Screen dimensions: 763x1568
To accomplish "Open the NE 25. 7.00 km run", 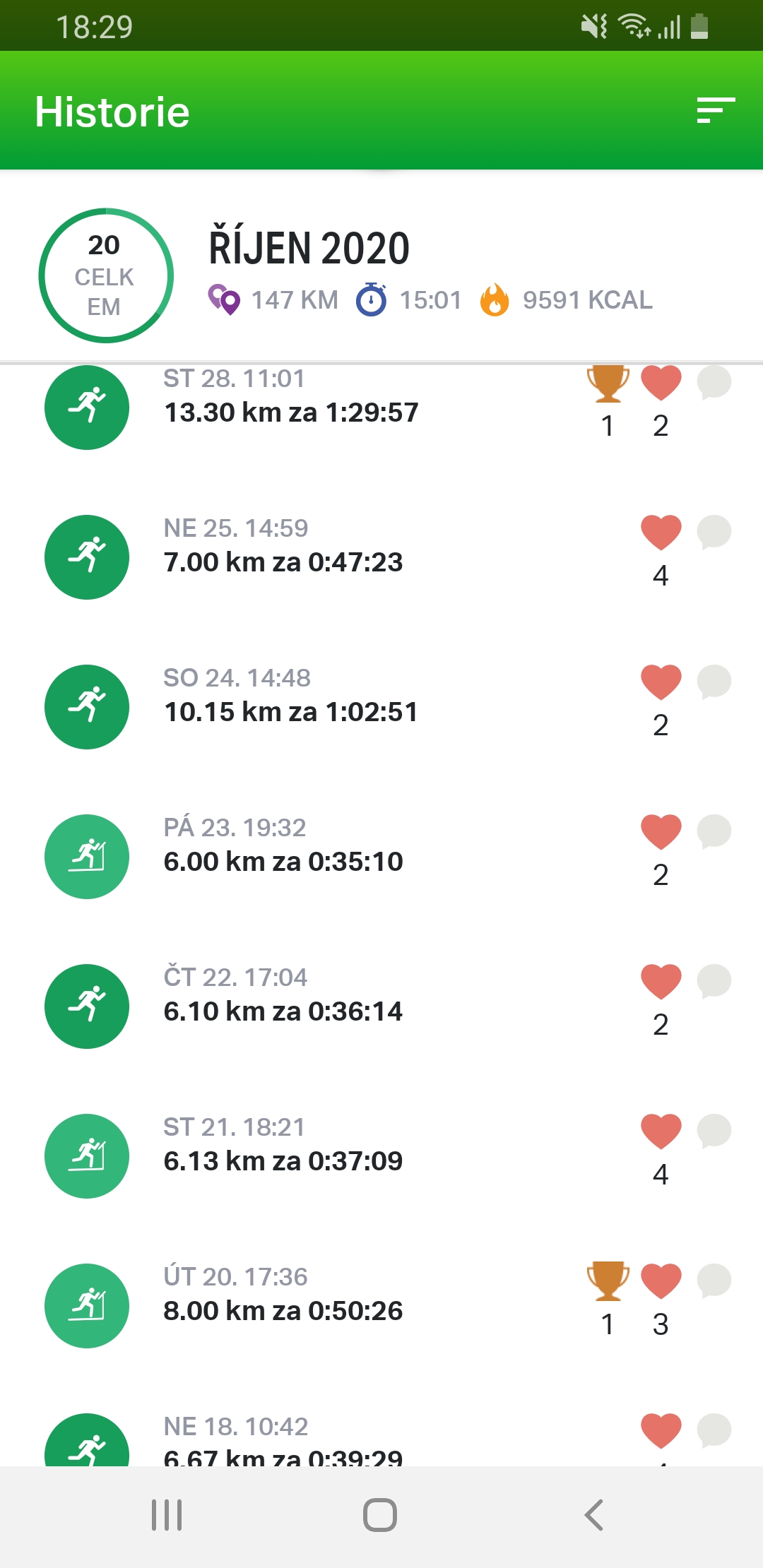I will [381, 557].
